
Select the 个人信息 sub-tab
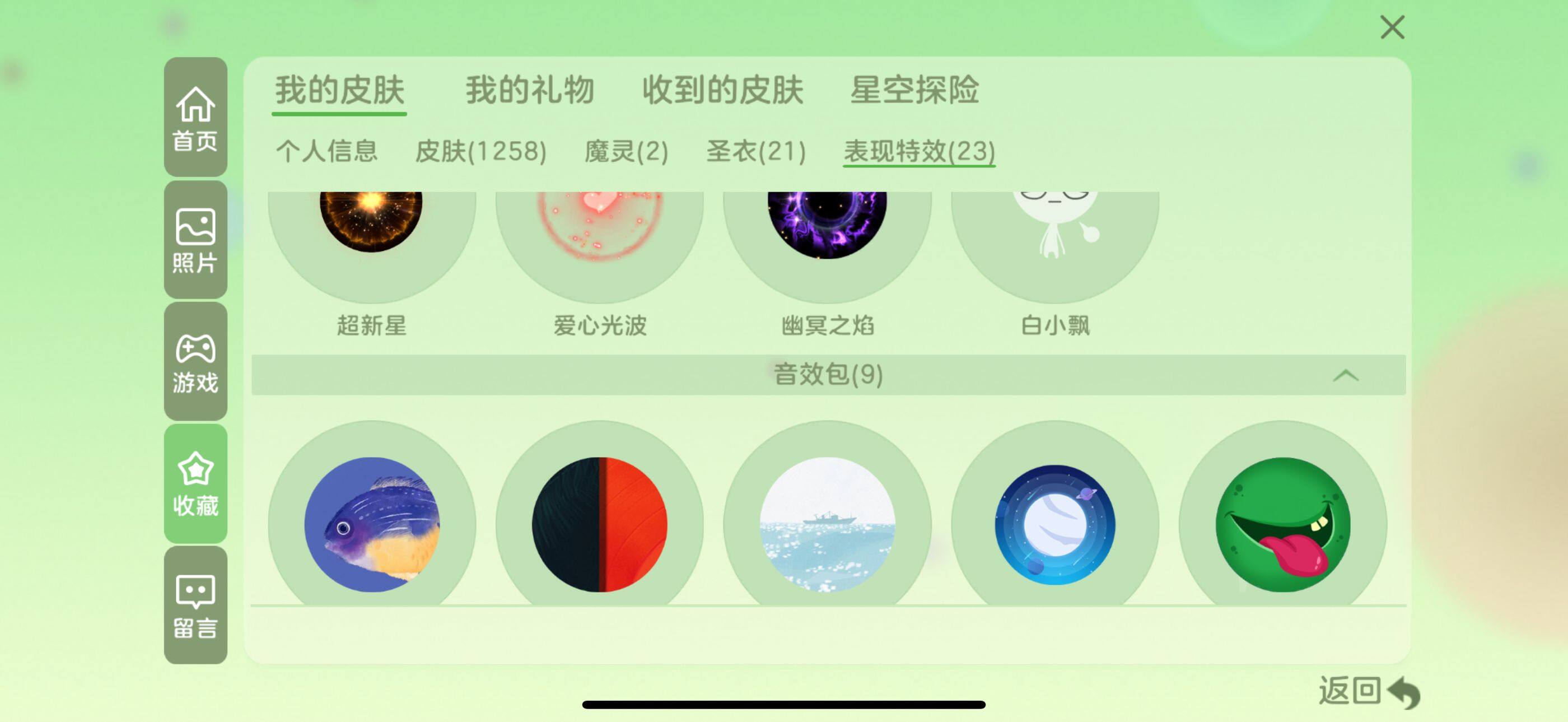pyautogui.click(x=327, y=151)
